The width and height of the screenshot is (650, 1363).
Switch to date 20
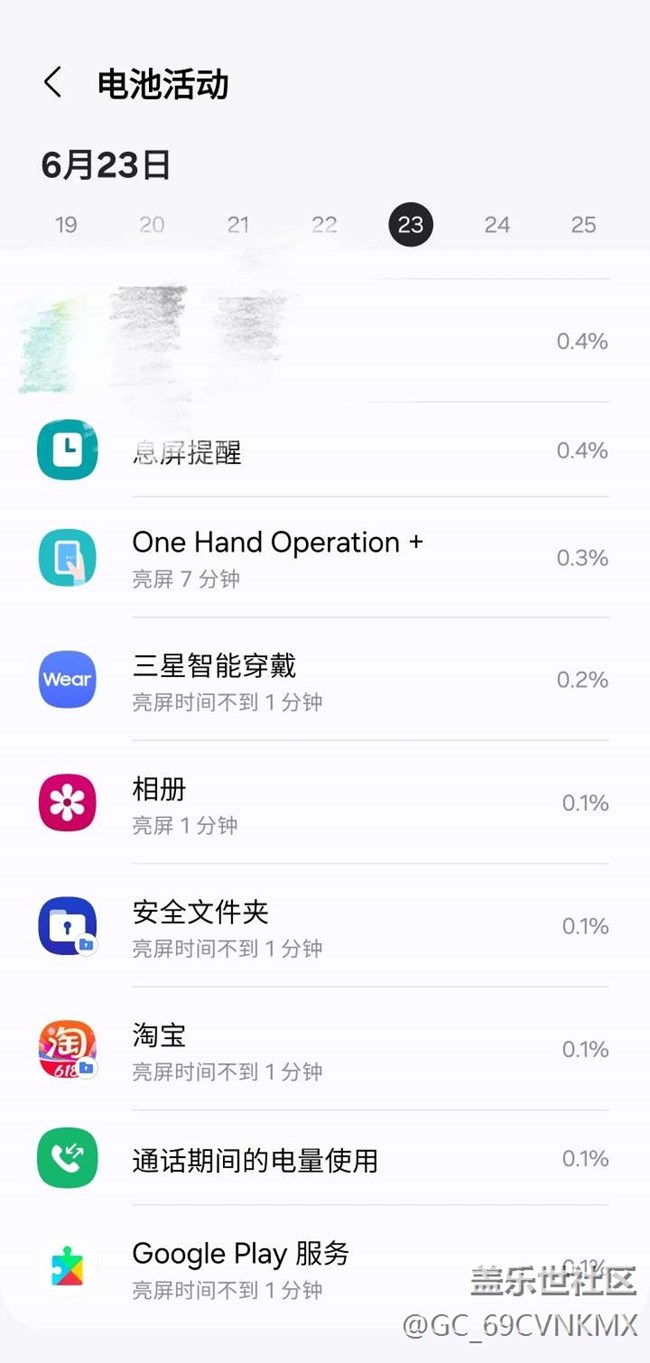coord(152,225)
